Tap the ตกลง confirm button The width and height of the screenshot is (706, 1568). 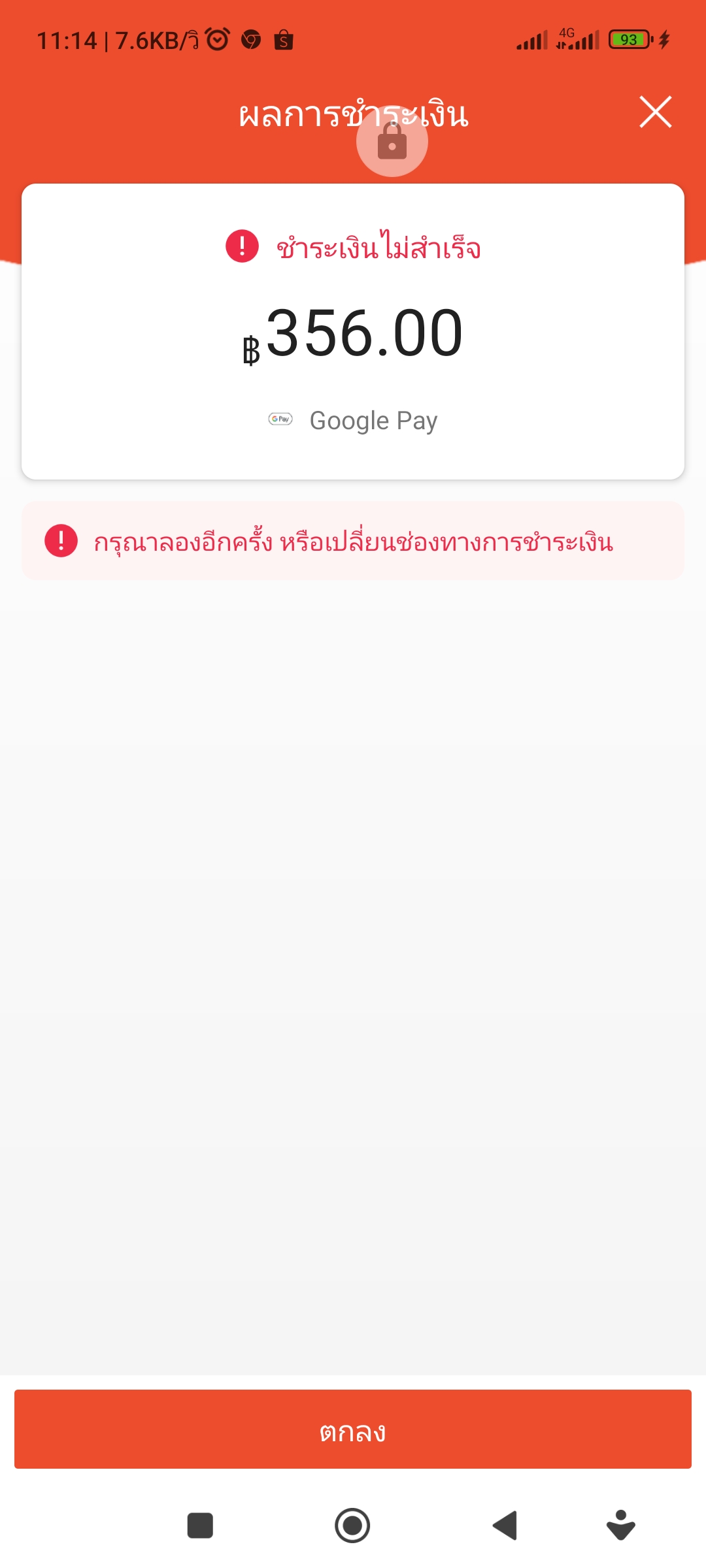click(353, 1429)
